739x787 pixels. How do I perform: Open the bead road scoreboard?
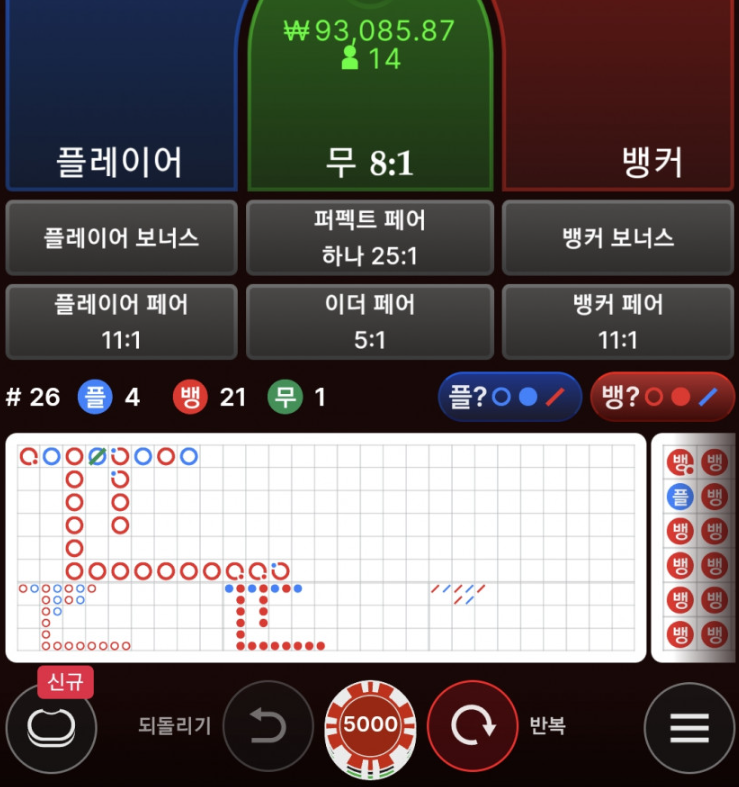(x=696, y=547)
